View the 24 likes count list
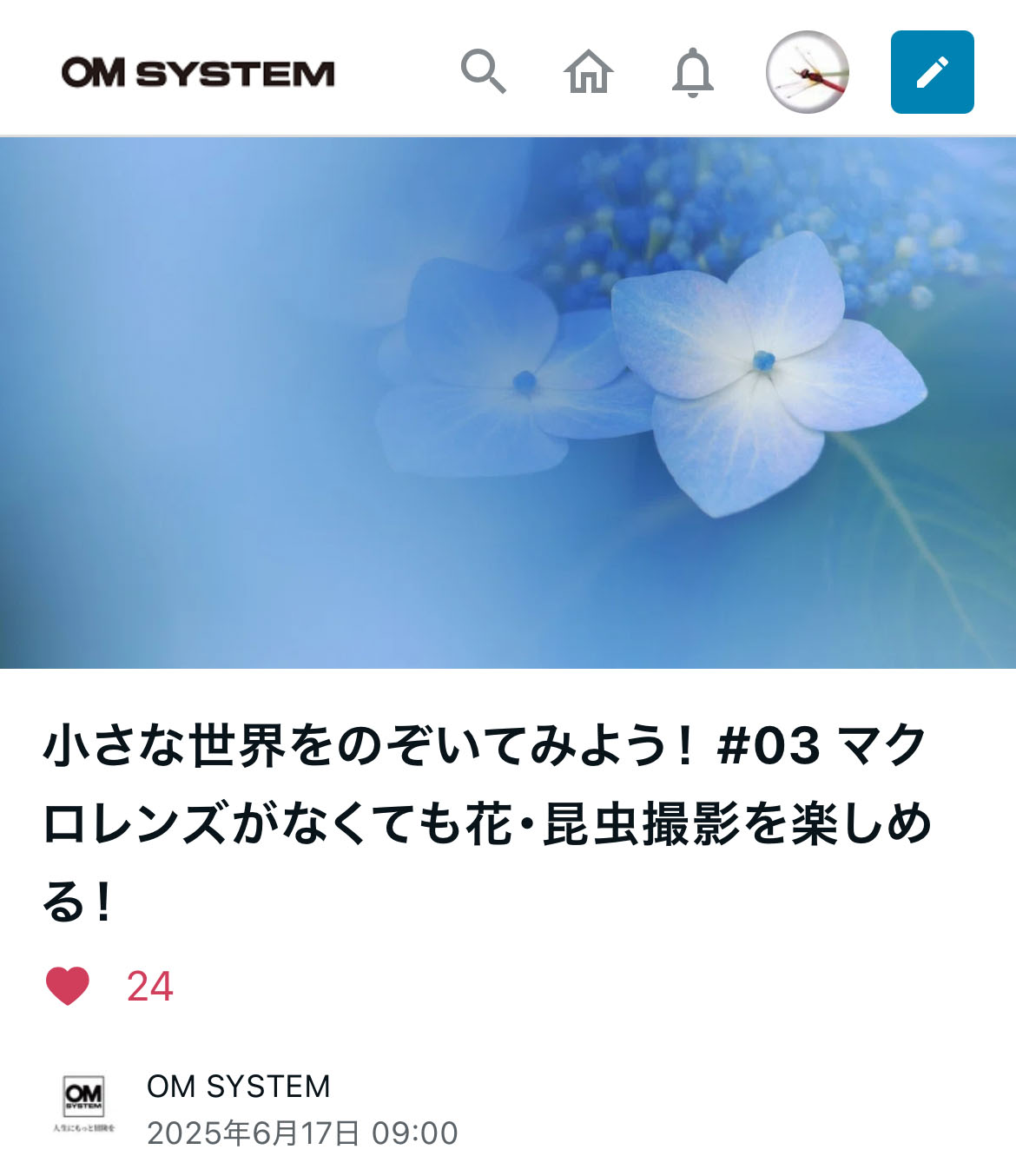Image resolution: width=1016 pixels, height=1176 pixels. point(150,987)
